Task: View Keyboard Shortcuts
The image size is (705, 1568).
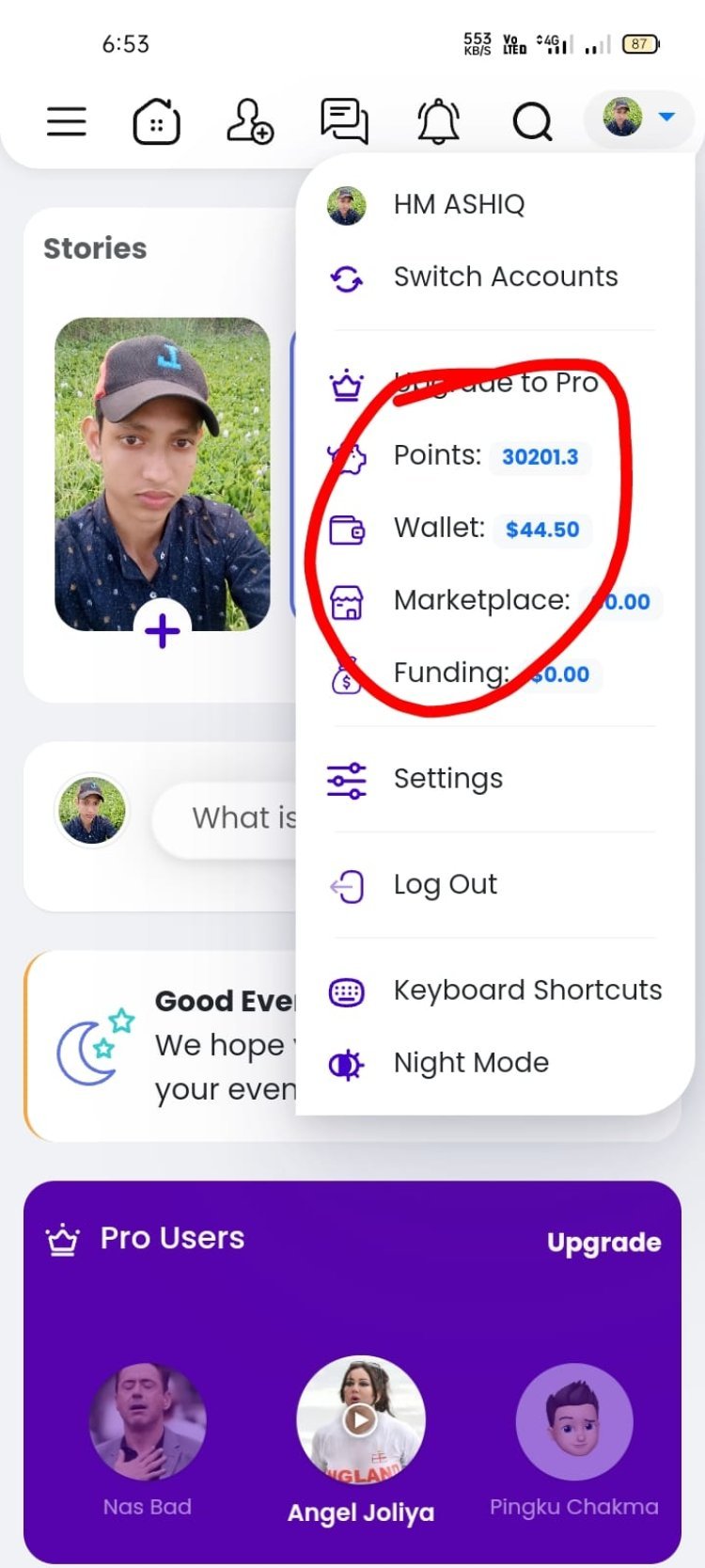Action: [526, 990]
